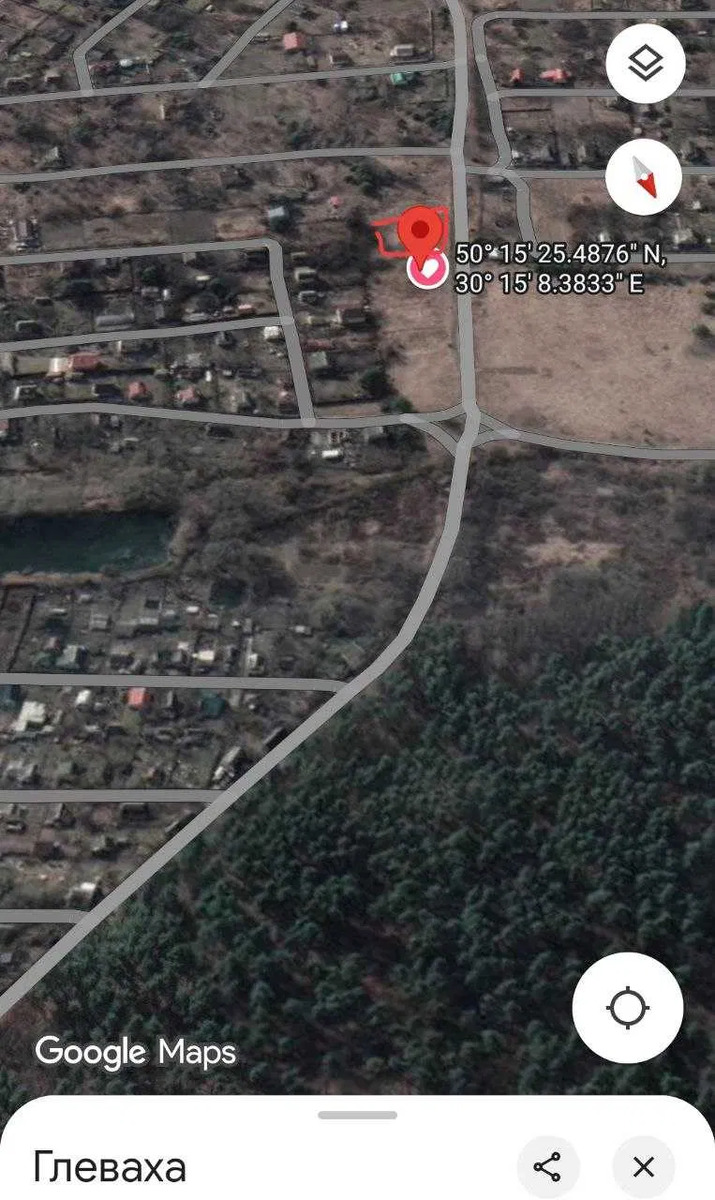Screen dimensions: 715x1200
Task: Expand the Глеваха bottom sheet handle
Action: (x=358, y=1115)
